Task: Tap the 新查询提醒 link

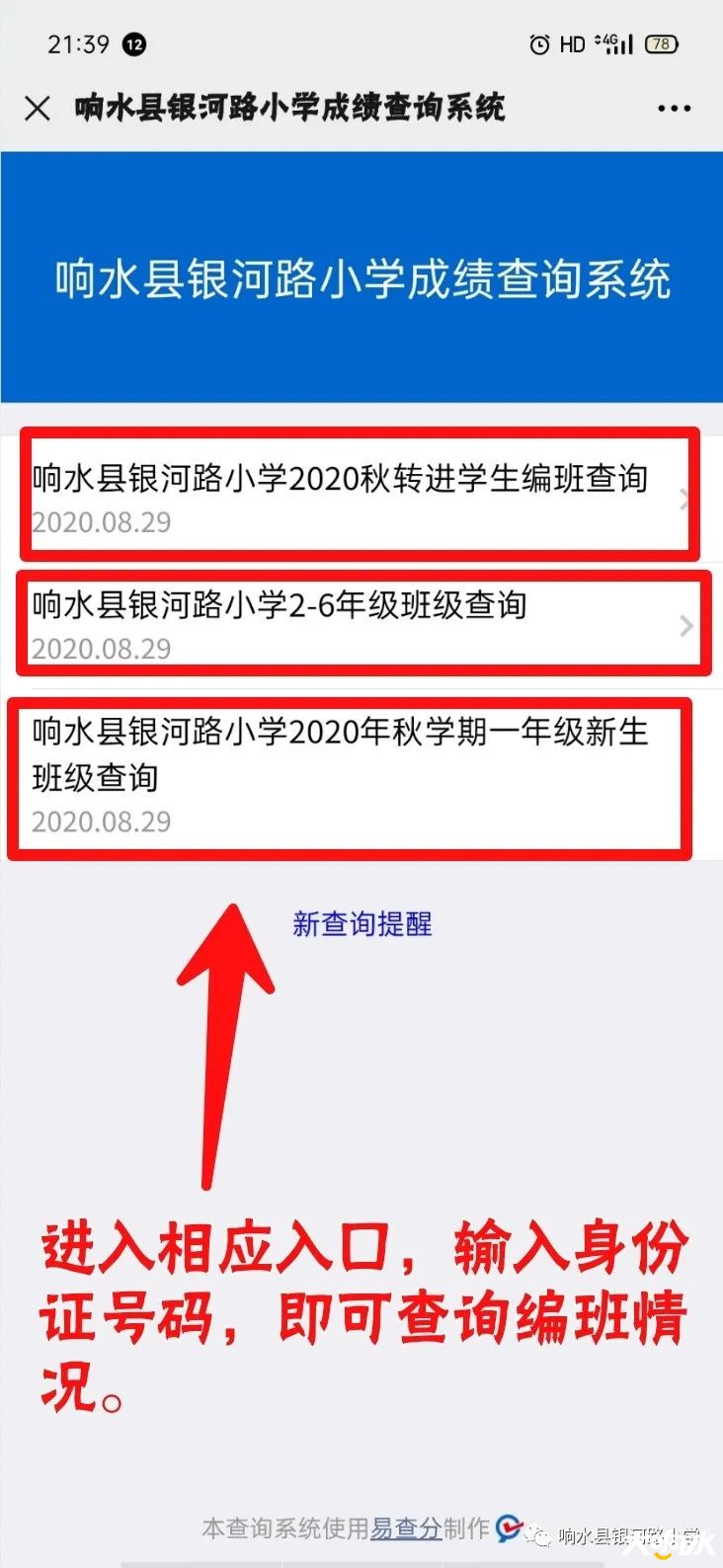Action: pyautogui.click(x=361, y=924)
